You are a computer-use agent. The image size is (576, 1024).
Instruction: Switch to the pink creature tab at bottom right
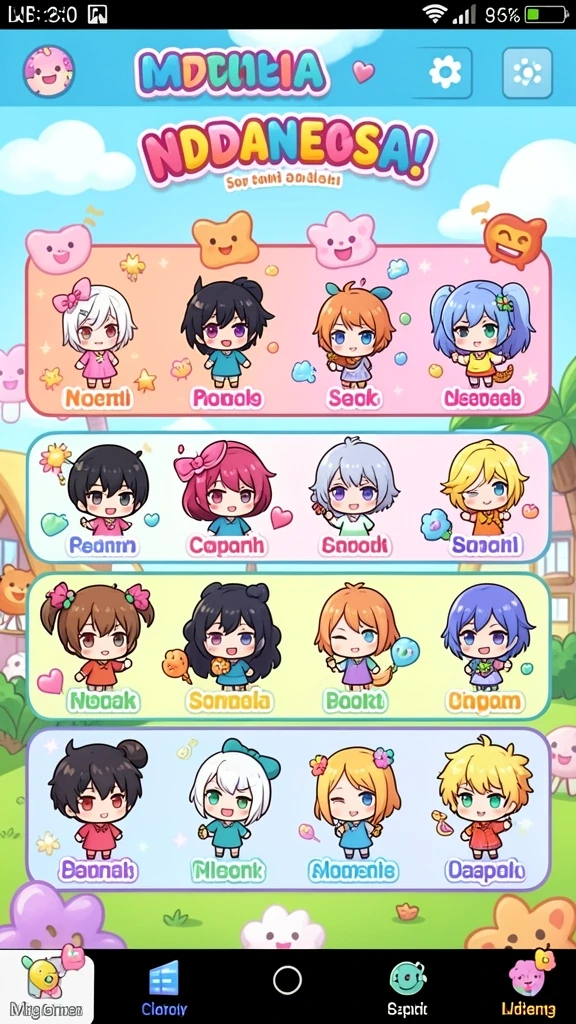[x=529, y=986]
